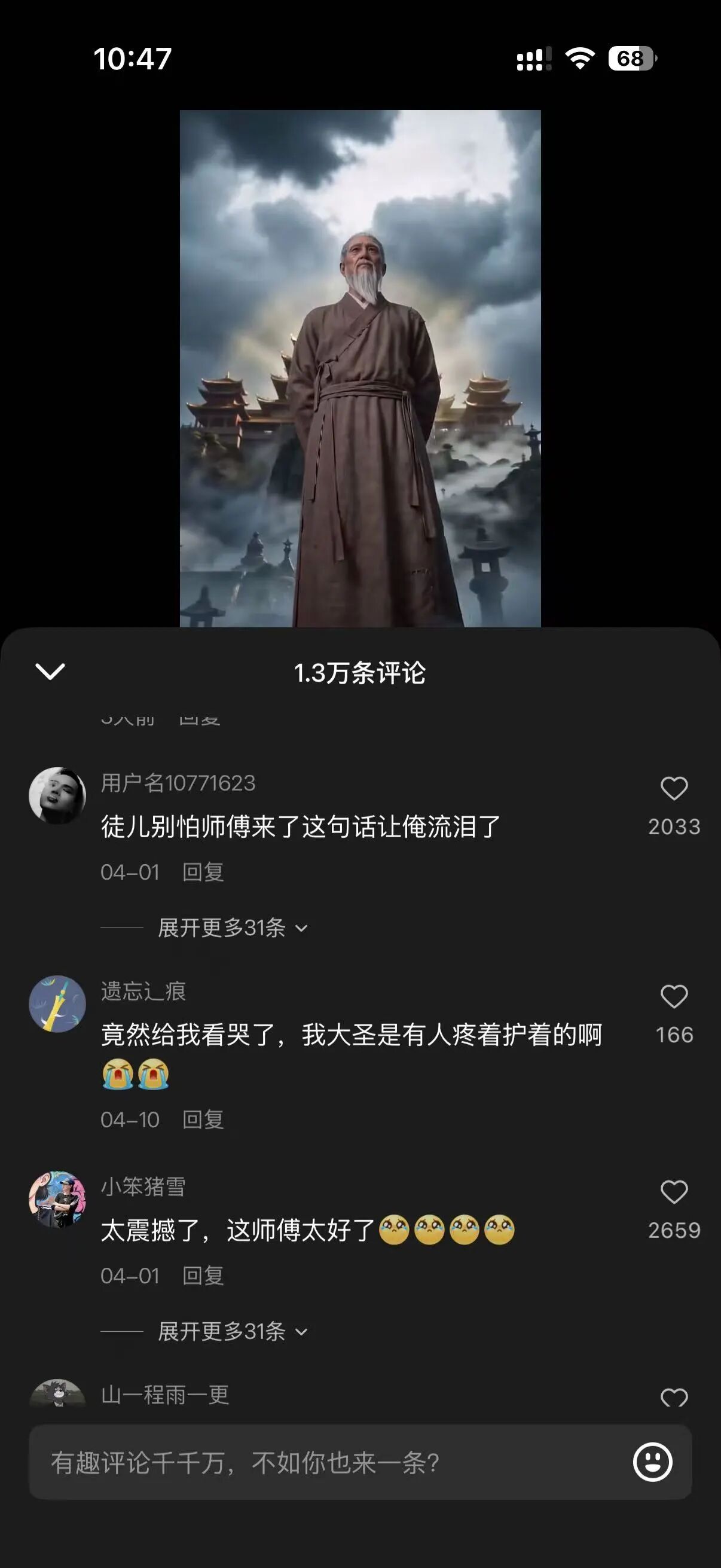
Task: Open 小笨猪雪's profile avatar
Action: pyautogui.click(x=57, y=1199)
